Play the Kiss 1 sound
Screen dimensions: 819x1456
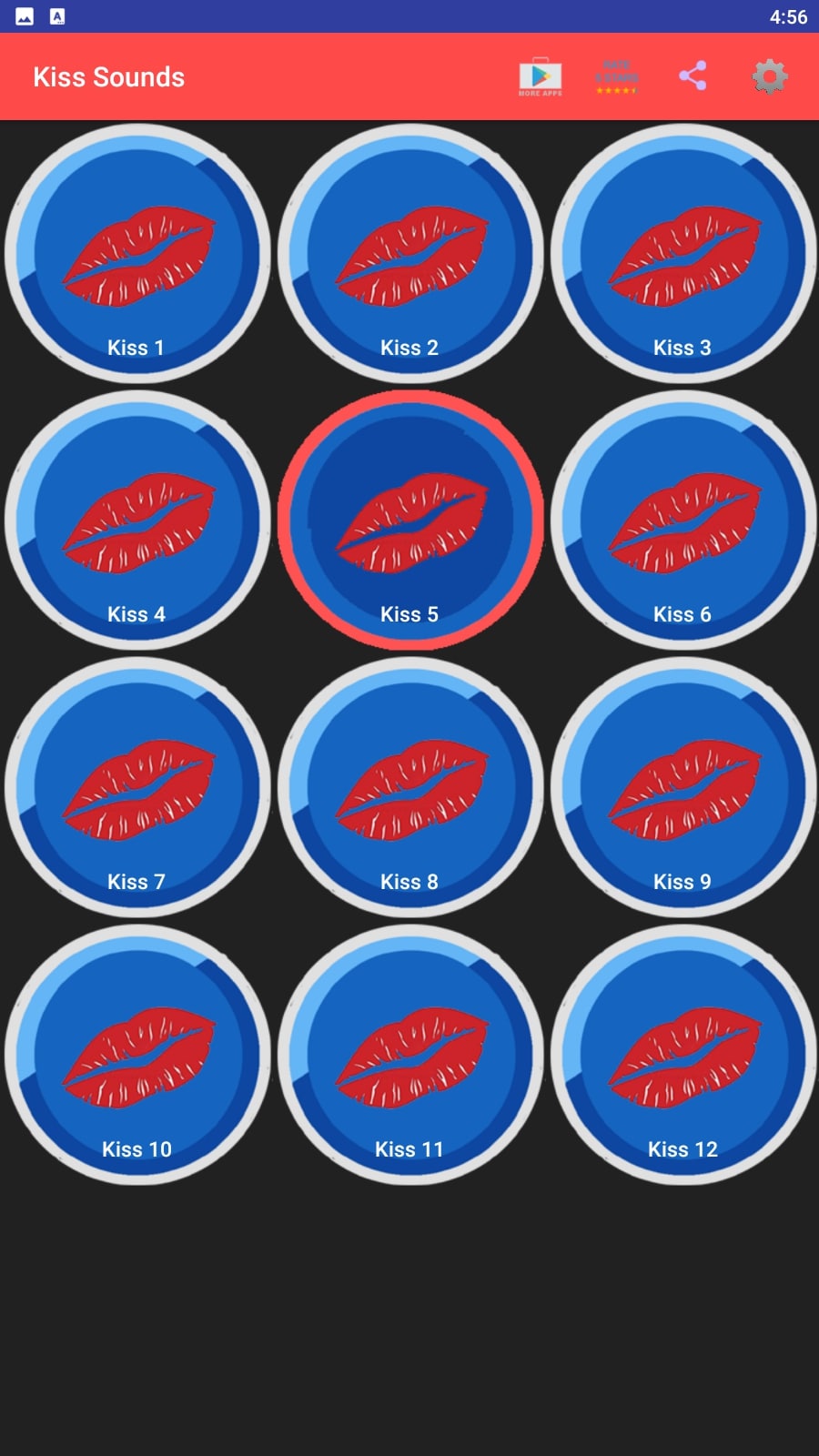click(136, 253)
